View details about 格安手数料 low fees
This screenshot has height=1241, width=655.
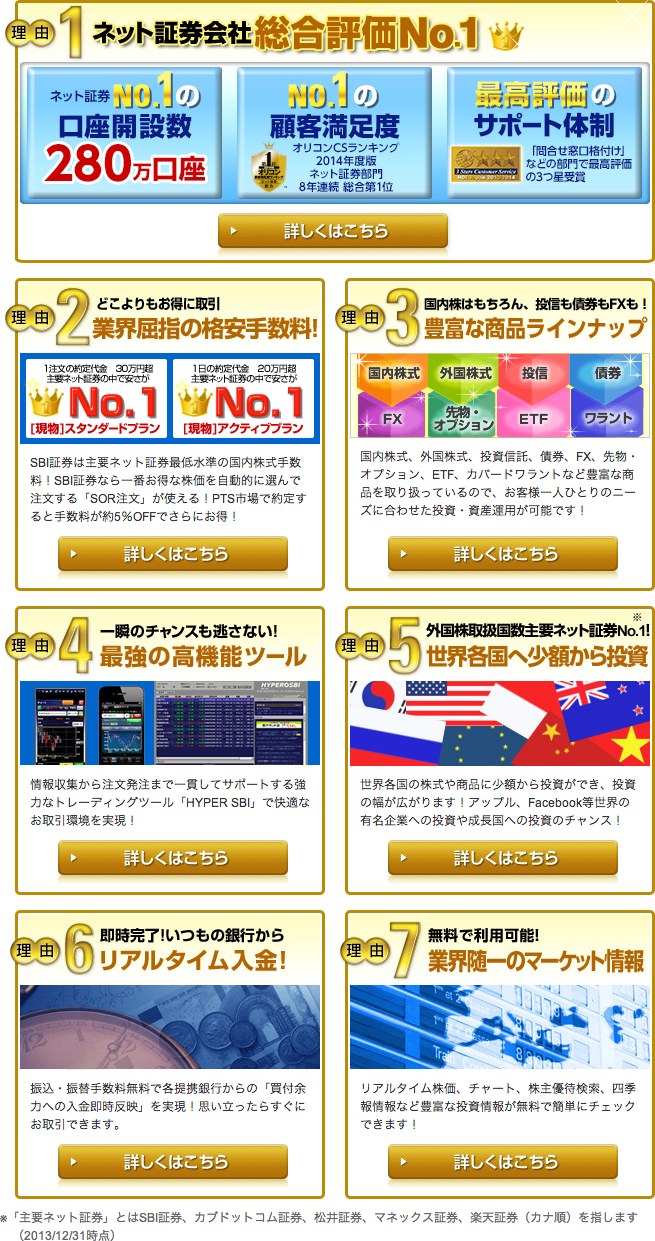(172, 554)
